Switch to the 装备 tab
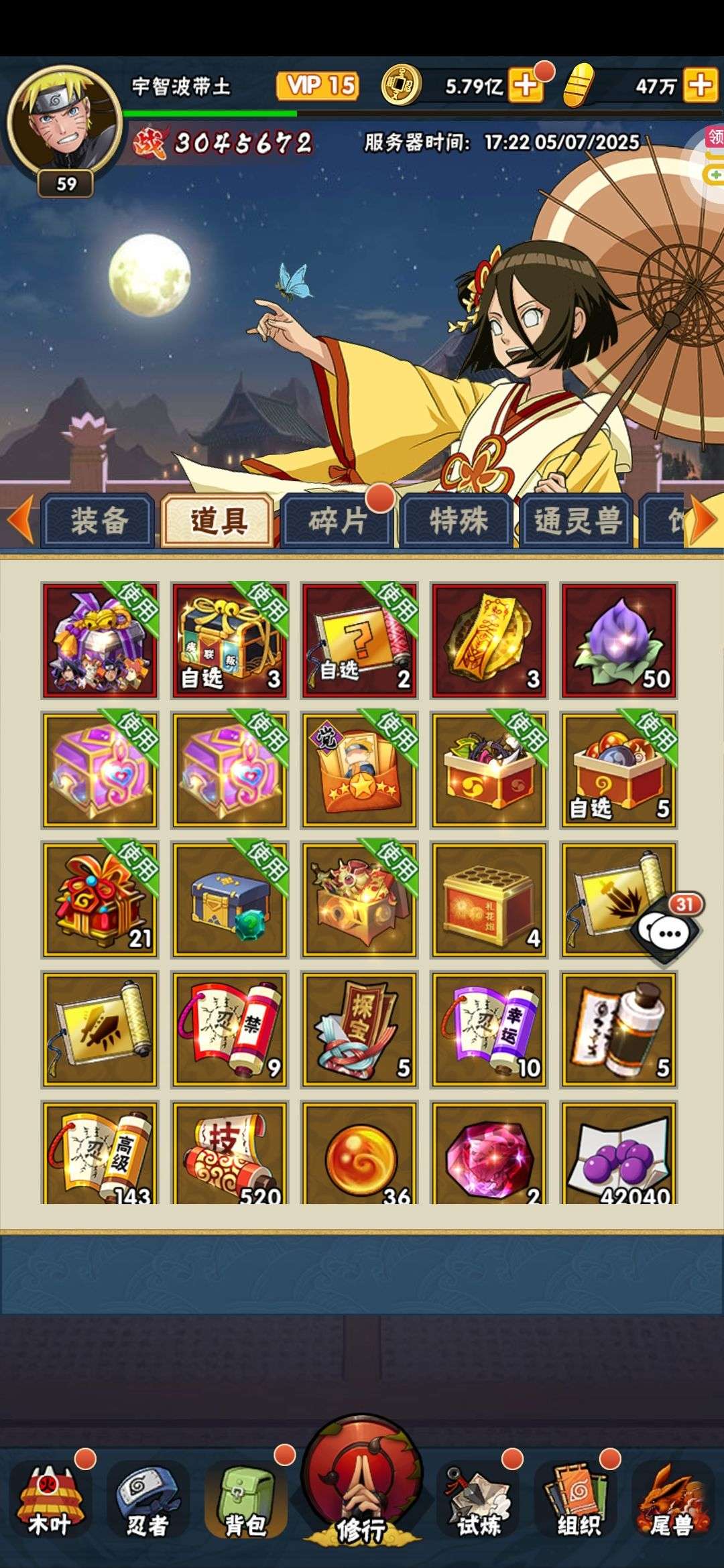This screenshot has height=1568, width=724. [x=99, y=521]
